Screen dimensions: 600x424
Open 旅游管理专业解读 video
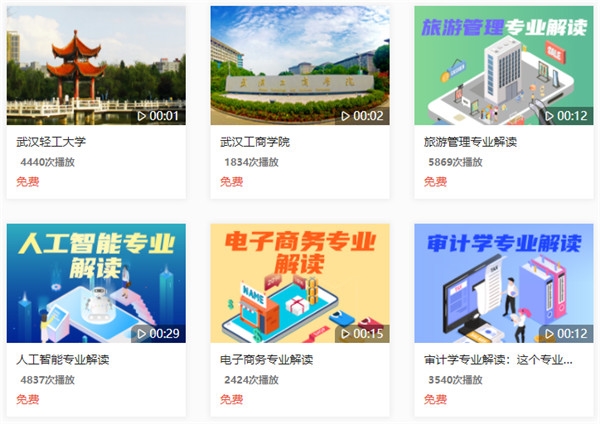[x=503, y=66]
